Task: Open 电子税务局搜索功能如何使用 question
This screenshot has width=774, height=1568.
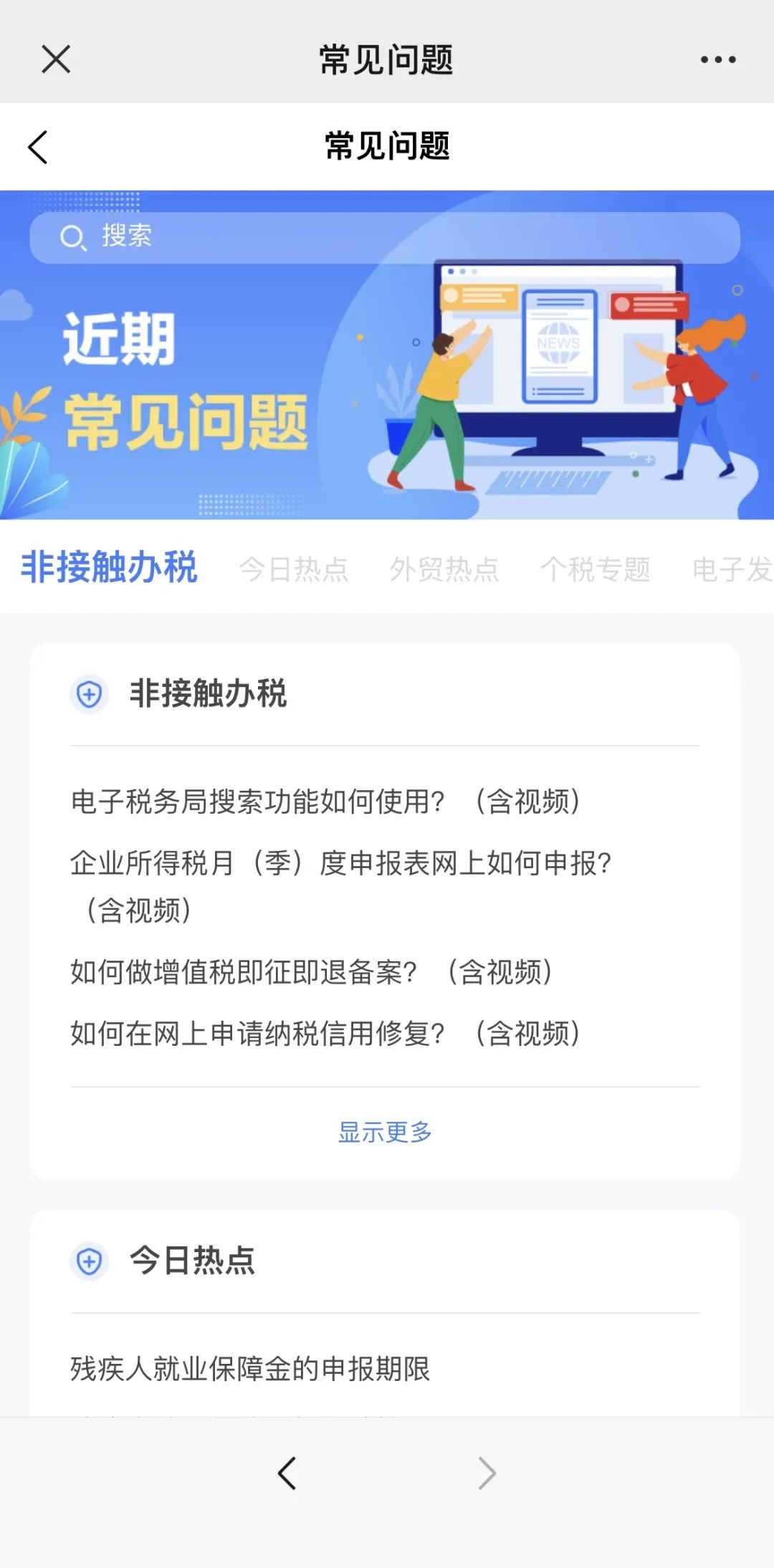Action: point(326,802)
